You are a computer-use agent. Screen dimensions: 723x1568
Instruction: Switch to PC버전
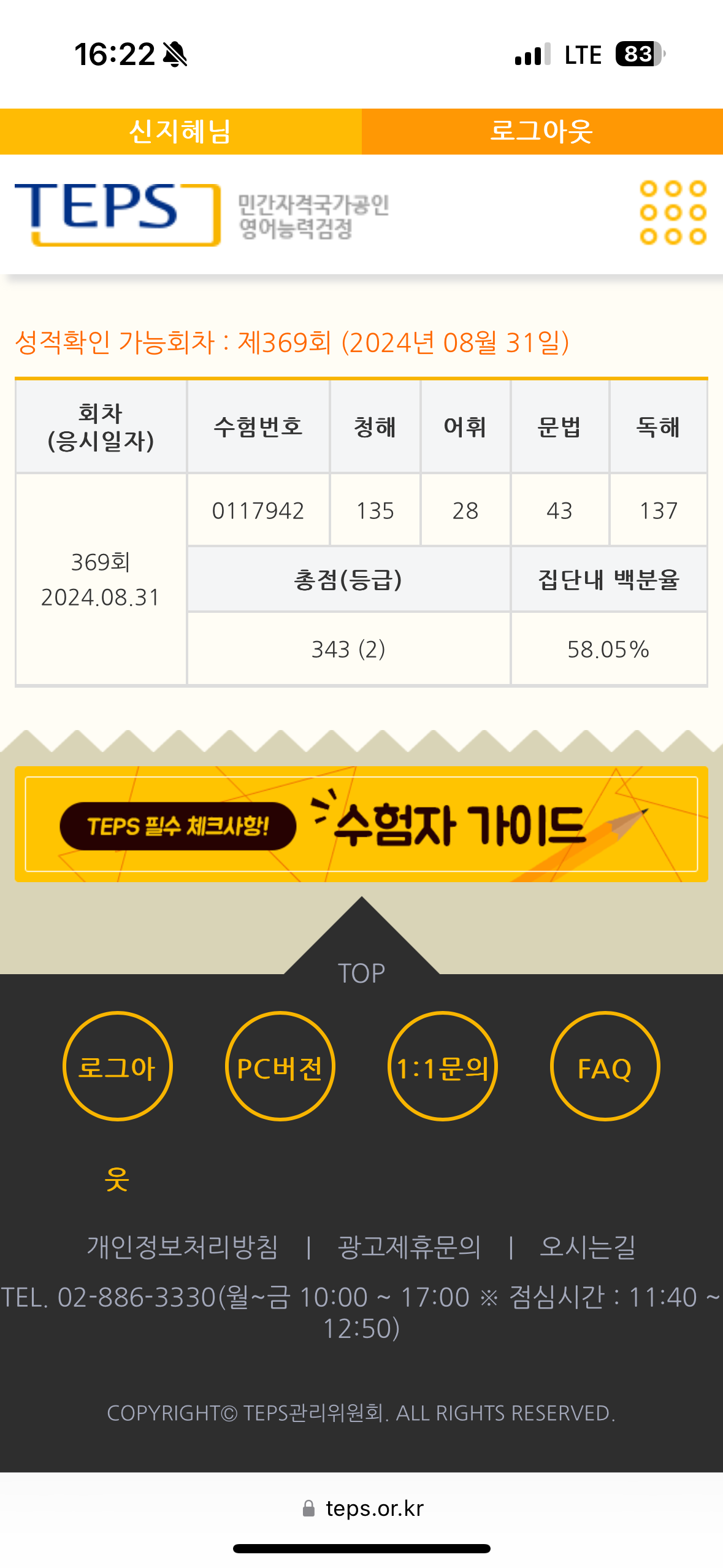coord(280,1066)
